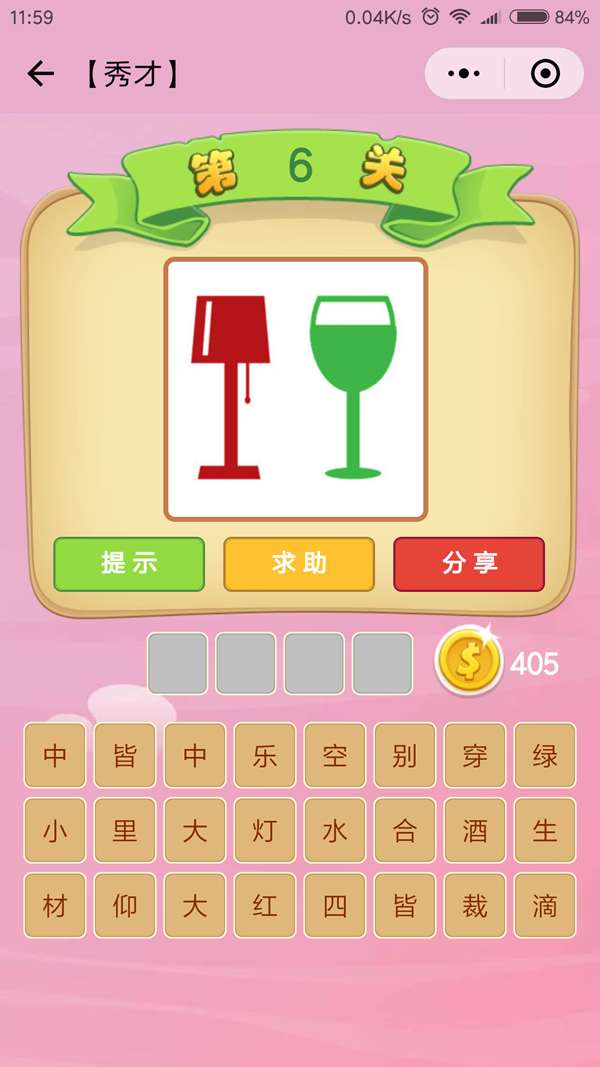Pick the character tile 水
Viewport: 600px width, 1067px height.
(x=335, y=830)
